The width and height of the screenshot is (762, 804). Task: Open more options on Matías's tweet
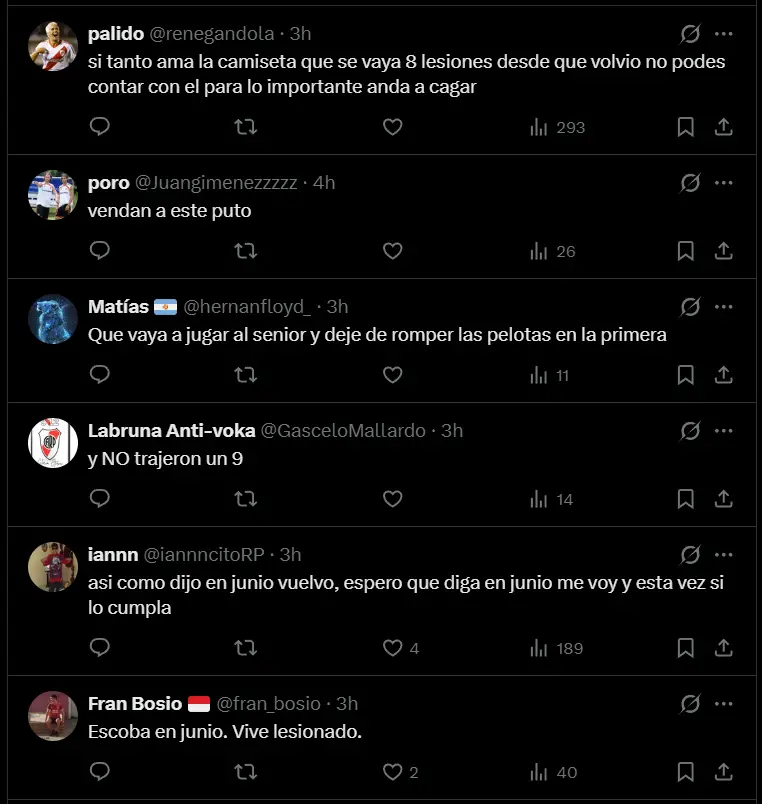(724, 306)
